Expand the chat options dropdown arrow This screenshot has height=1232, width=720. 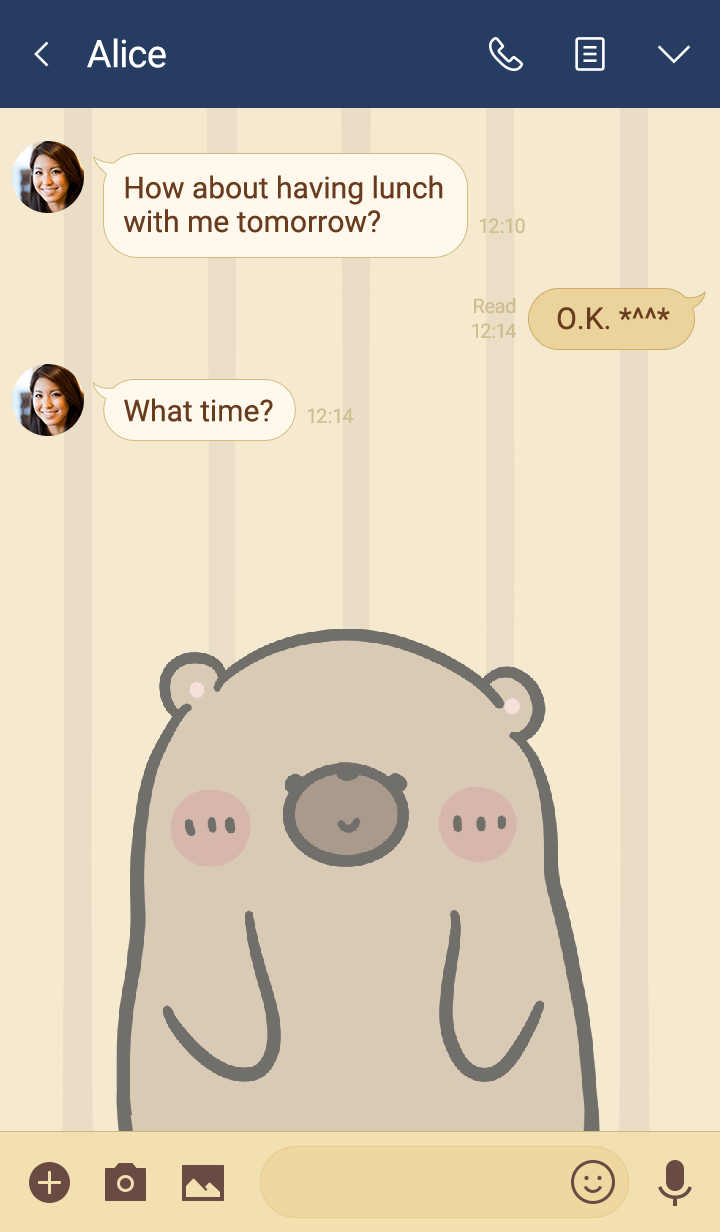pyautogui.click(x=674, y=54)
